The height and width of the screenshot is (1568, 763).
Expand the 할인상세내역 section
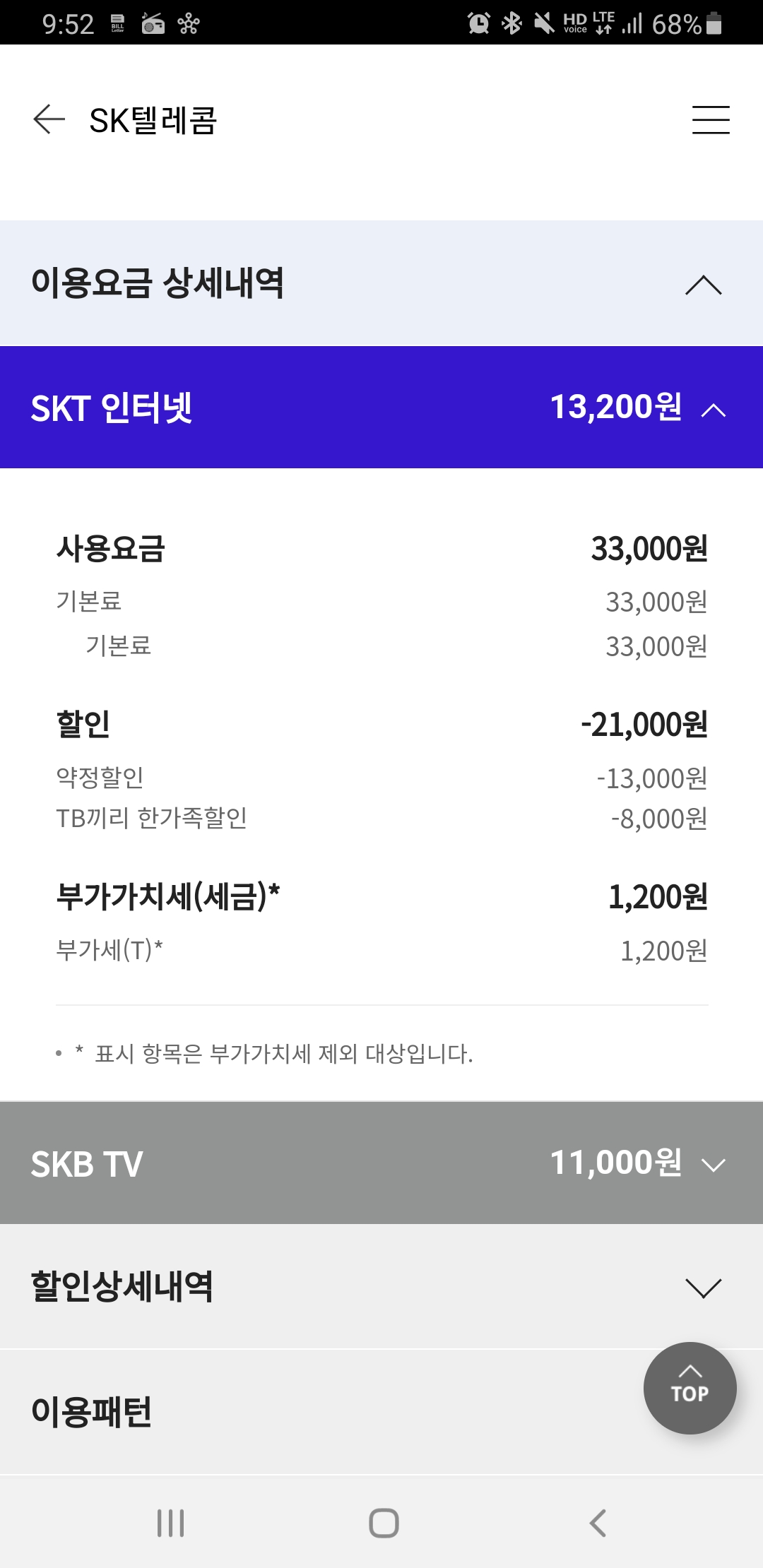pyautogui.click(x=381, y=1287)
